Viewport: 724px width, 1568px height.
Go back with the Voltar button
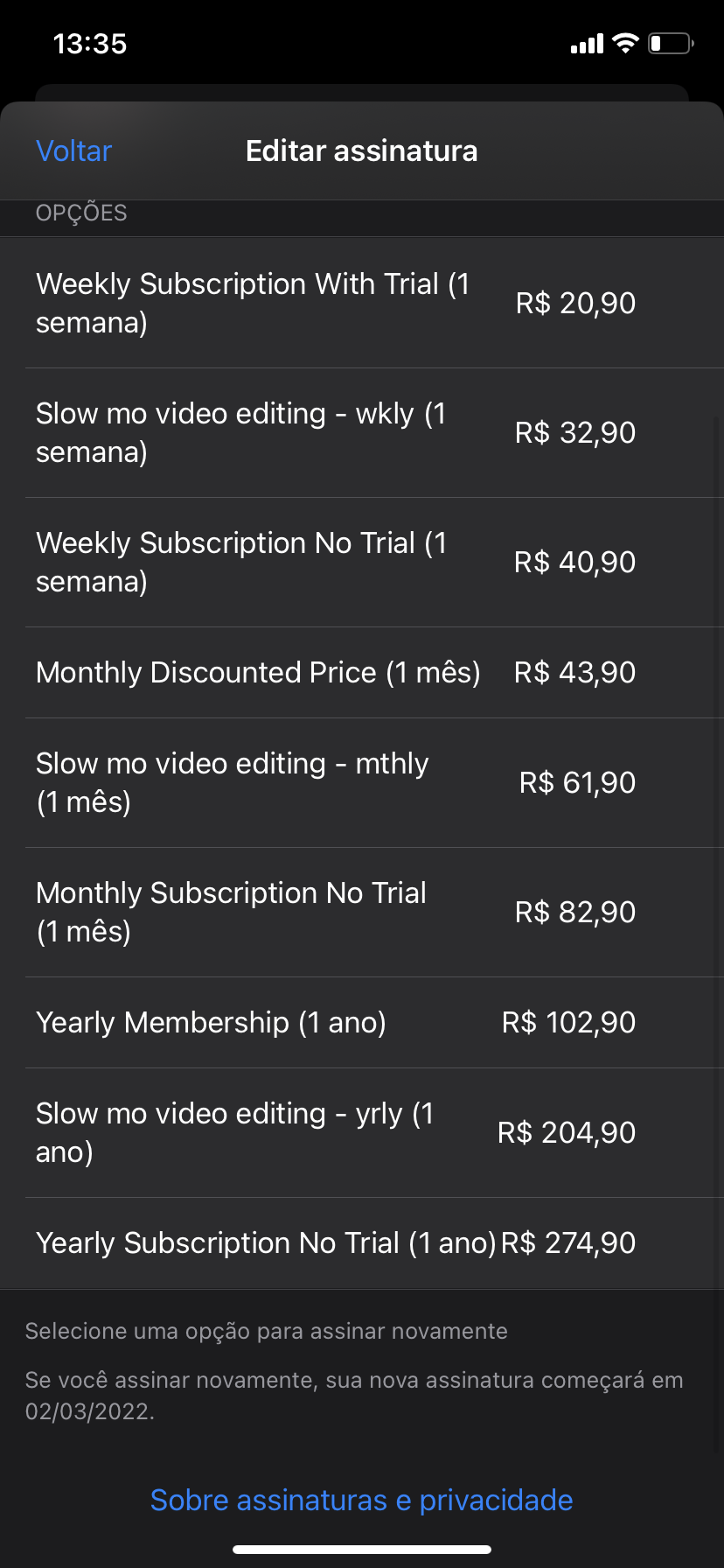point(74,151)
